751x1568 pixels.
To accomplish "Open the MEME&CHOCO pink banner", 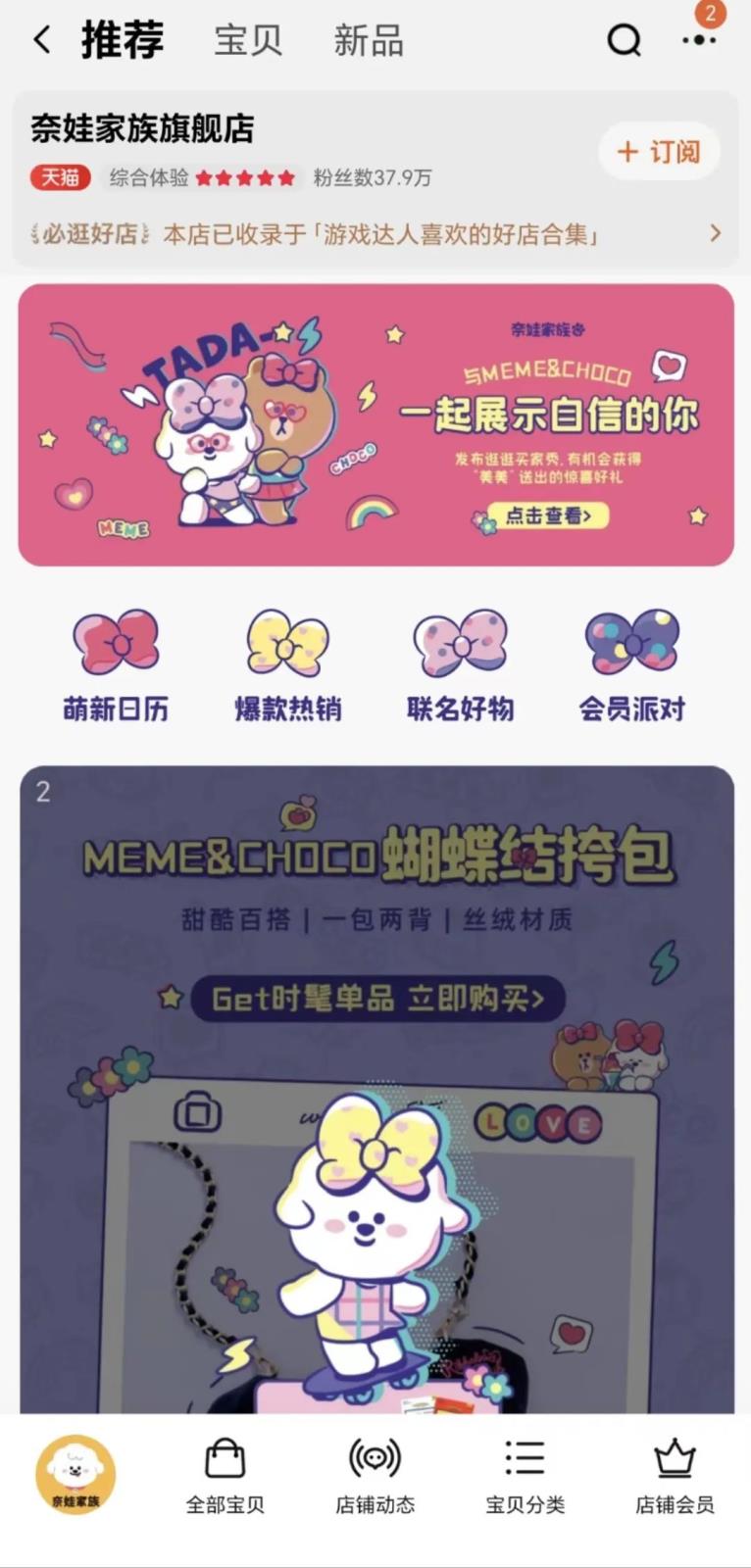I will [375, 424].
